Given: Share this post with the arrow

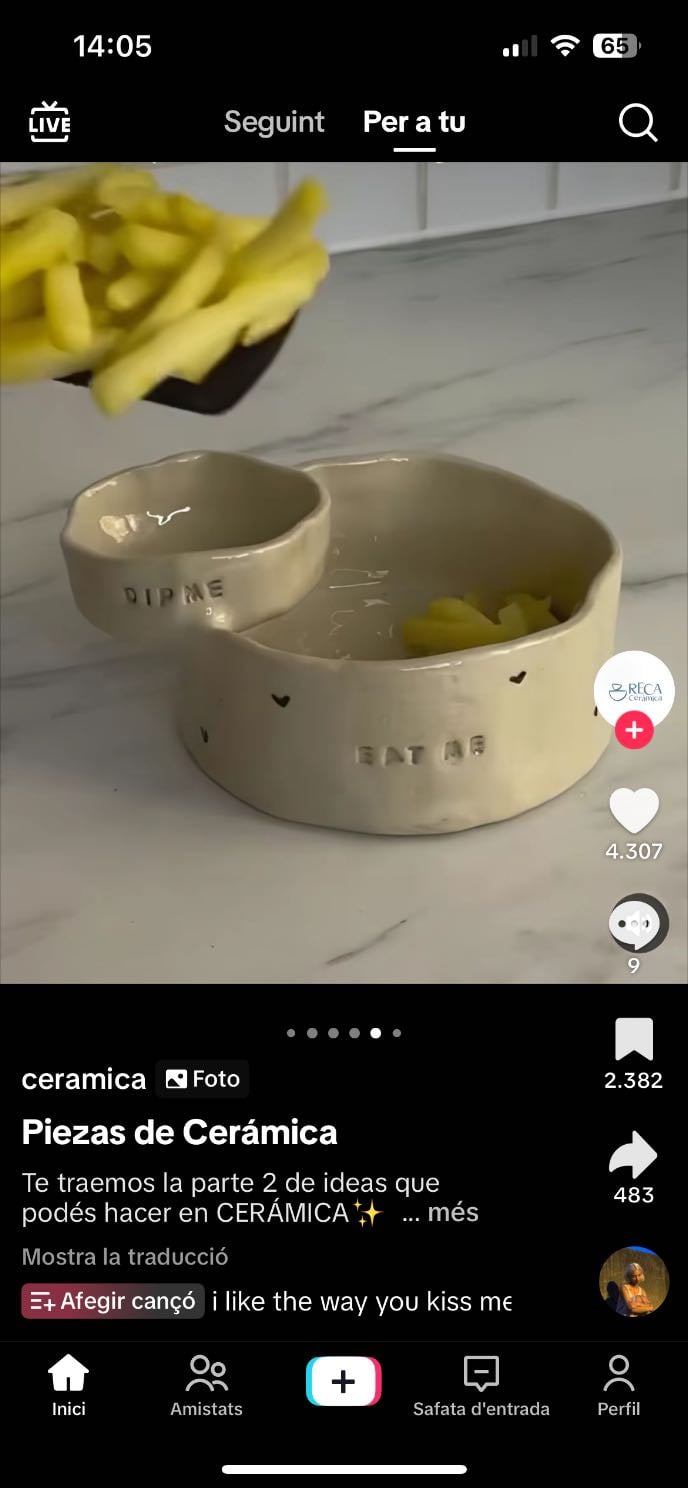Looking at the screenshot, I should 633,1156.
